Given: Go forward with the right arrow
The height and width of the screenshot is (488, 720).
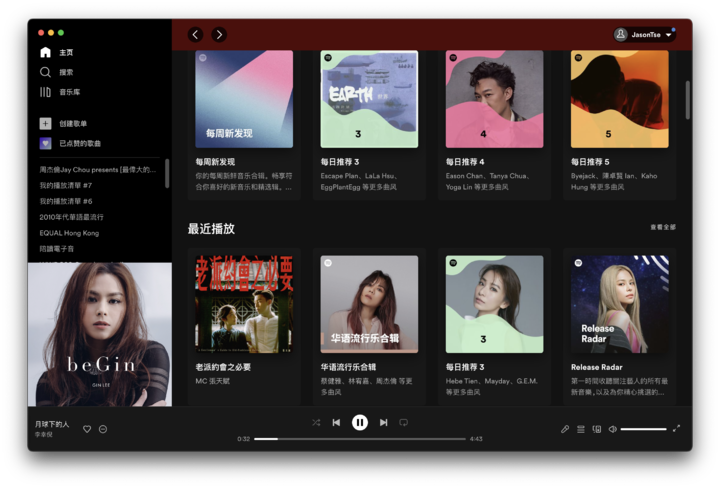Looking at the screenshot, I should pyautogui.click(x=219, y=35).
